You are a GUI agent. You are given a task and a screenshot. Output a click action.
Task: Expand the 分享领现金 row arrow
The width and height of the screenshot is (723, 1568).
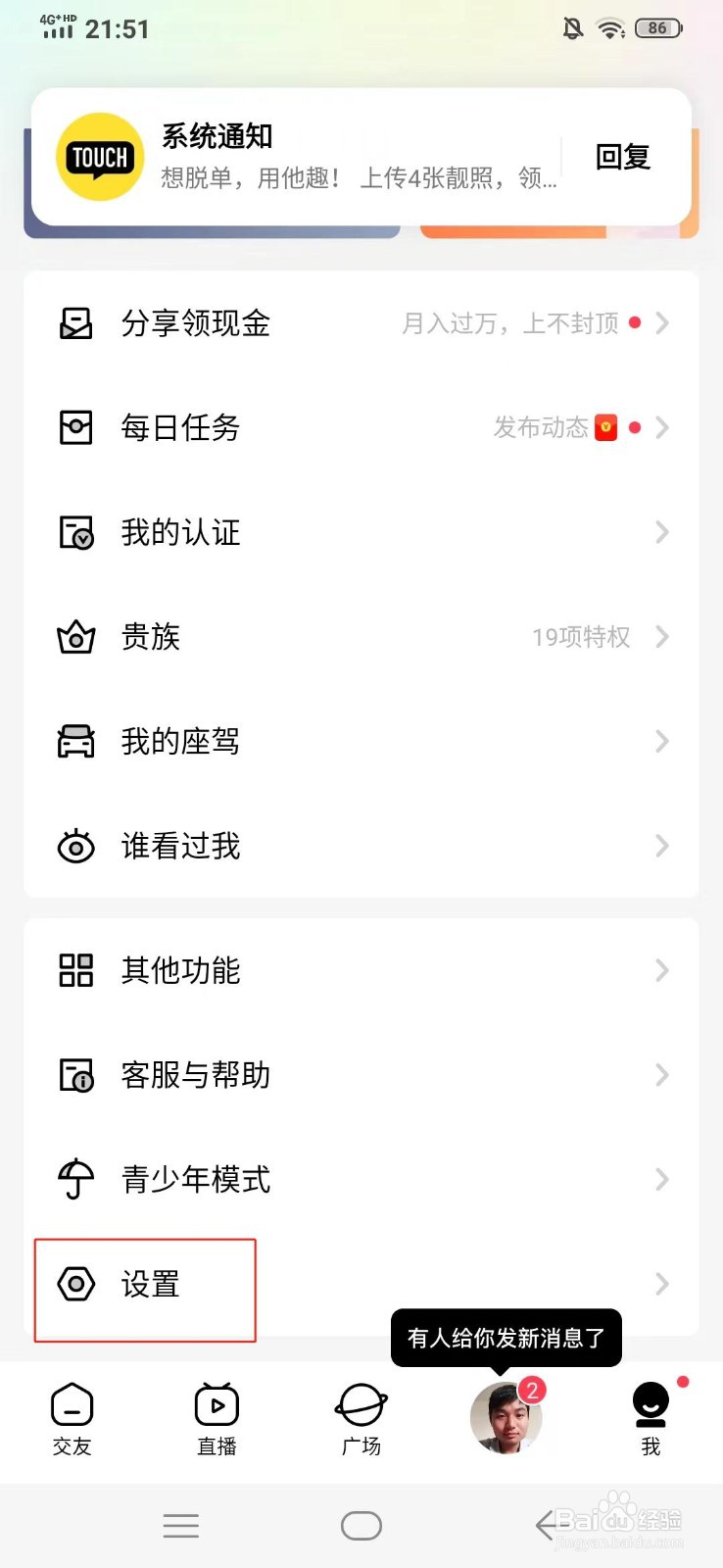662,323
